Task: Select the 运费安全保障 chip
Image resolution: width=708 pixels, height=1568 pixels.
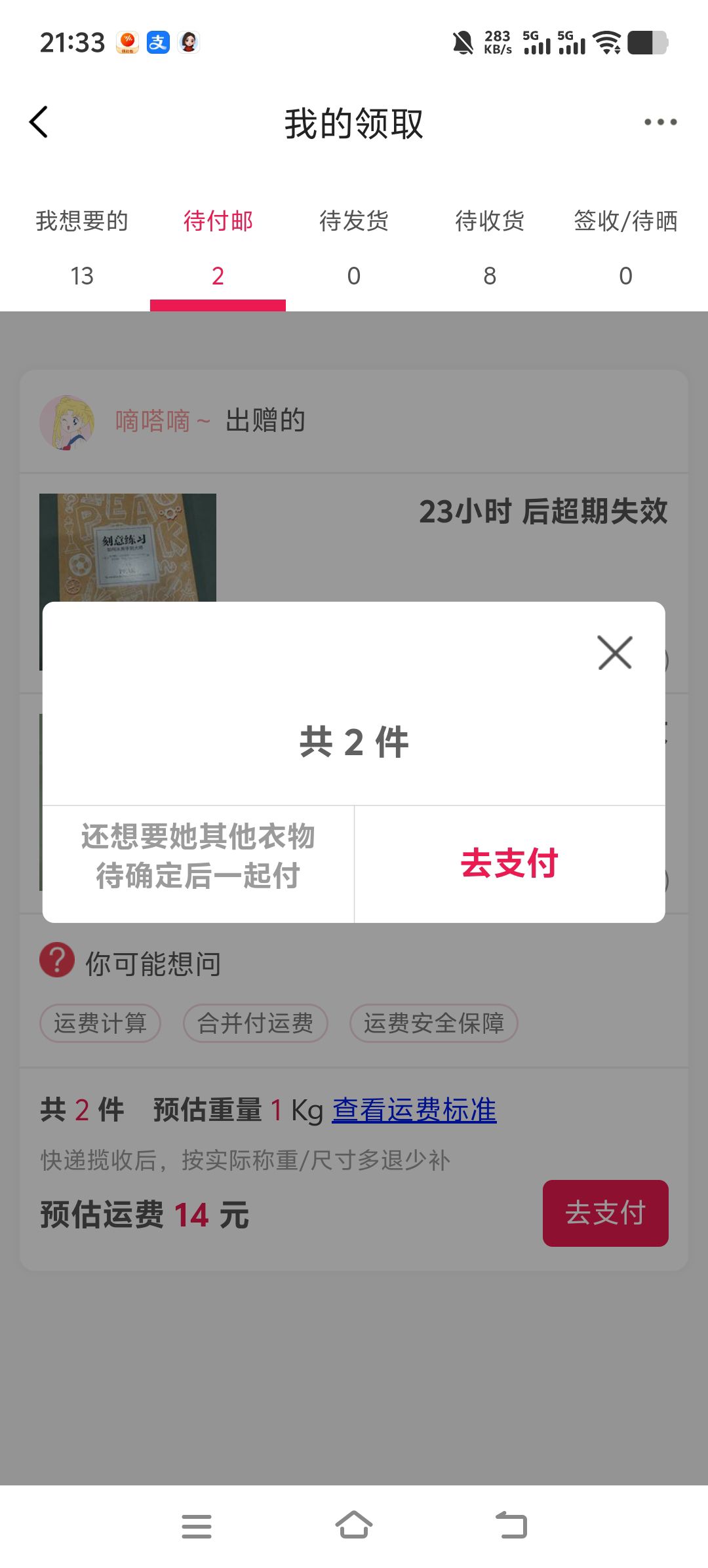Action: 434,1023
